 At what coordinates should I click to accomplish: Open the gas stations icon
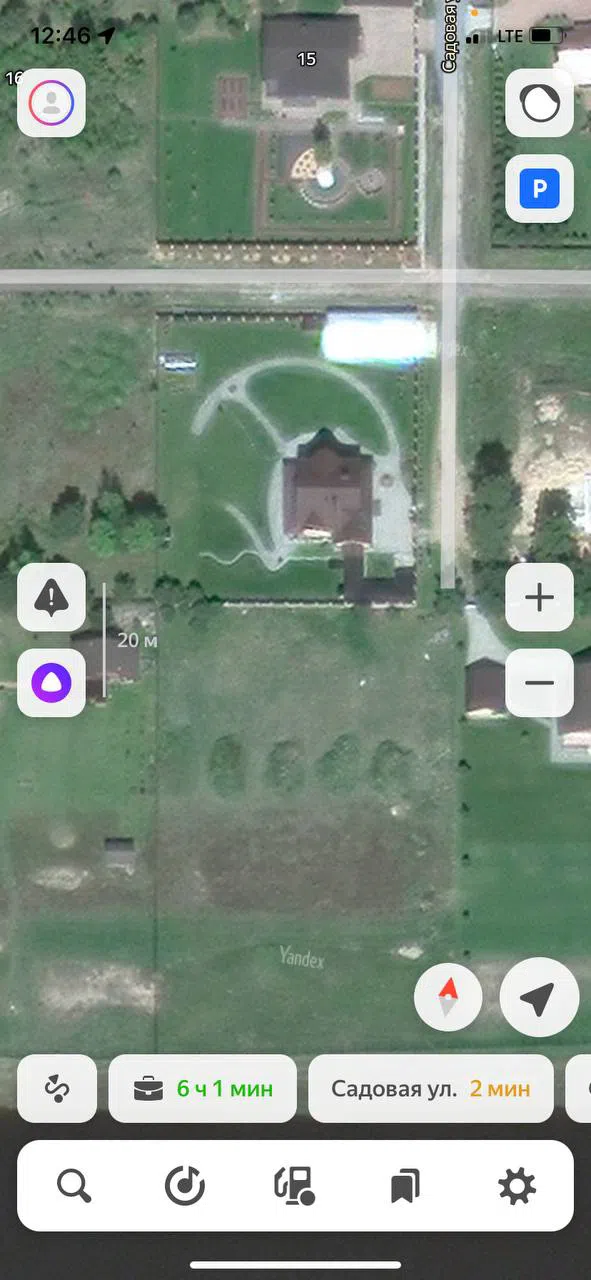click(x=295, y=1186)
